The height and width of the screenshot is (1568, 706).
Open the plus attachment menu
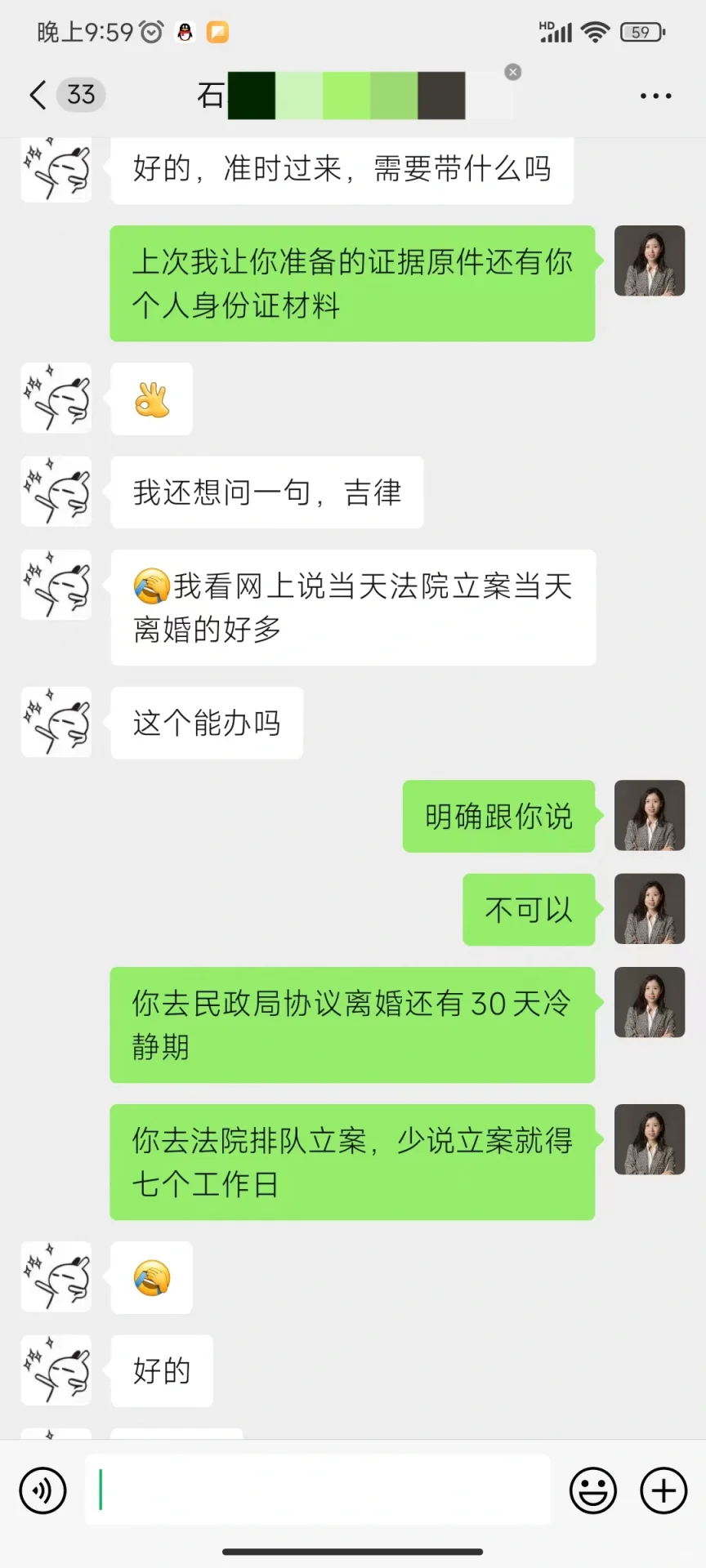(x=664, y=1490)
